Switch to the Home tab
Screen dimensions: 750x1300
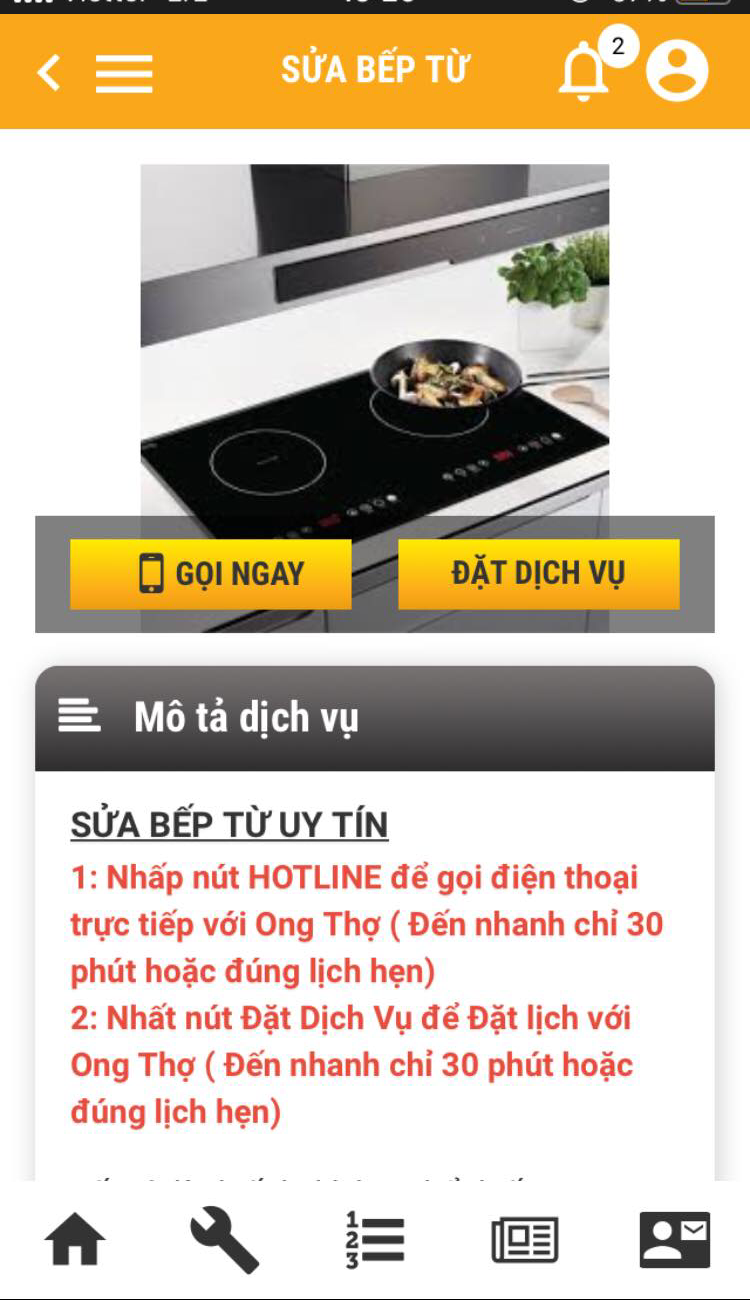tap(75, 1240)
